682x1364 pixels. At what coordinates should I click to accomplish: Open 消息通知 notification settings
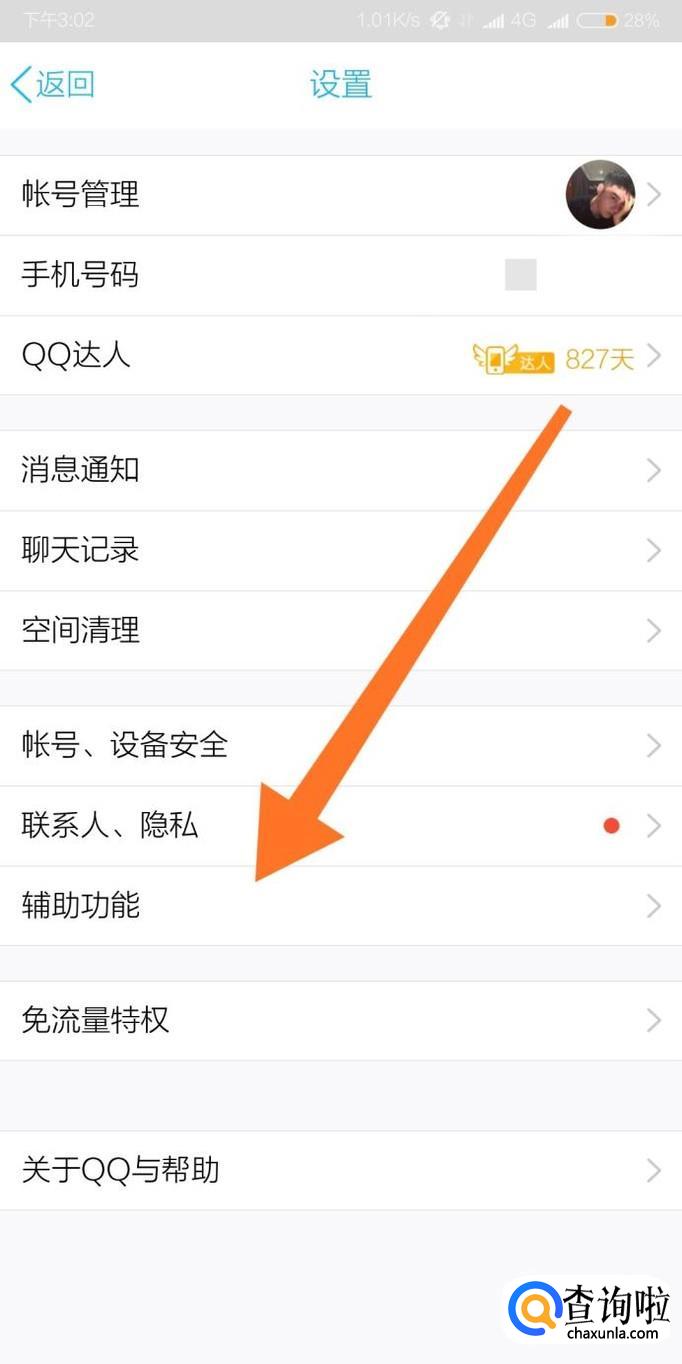pyautogui.click(x=341, y=470)
